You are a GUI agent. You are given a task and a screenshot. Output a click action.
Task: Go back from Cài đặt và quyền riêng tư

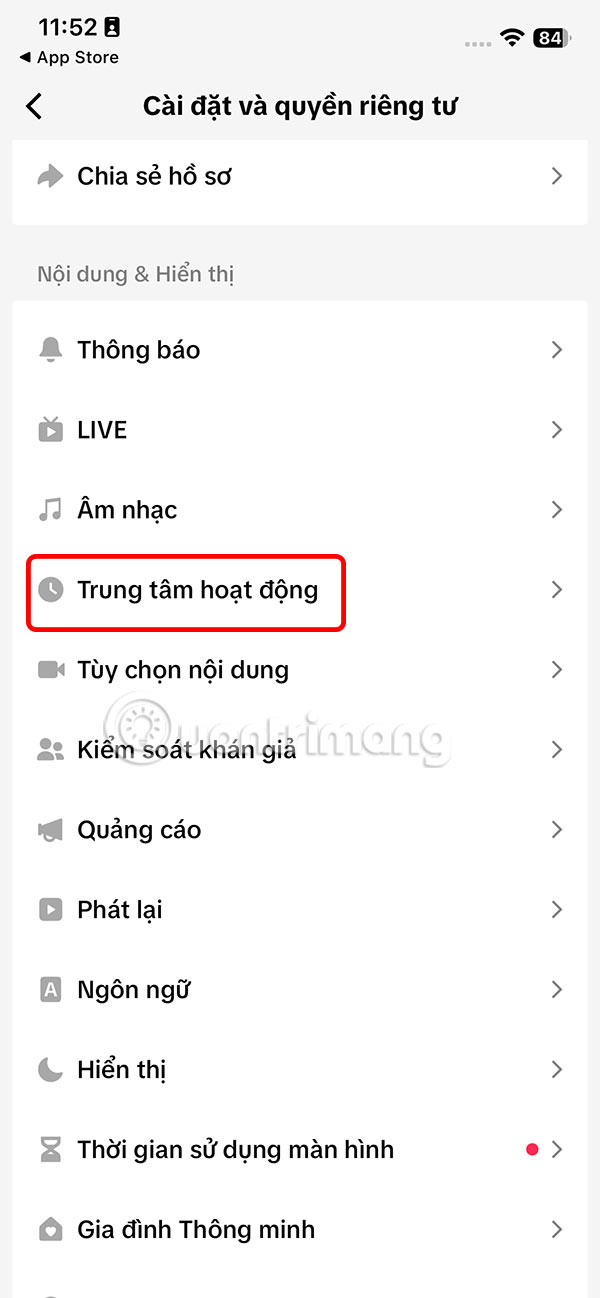[35, 107]
